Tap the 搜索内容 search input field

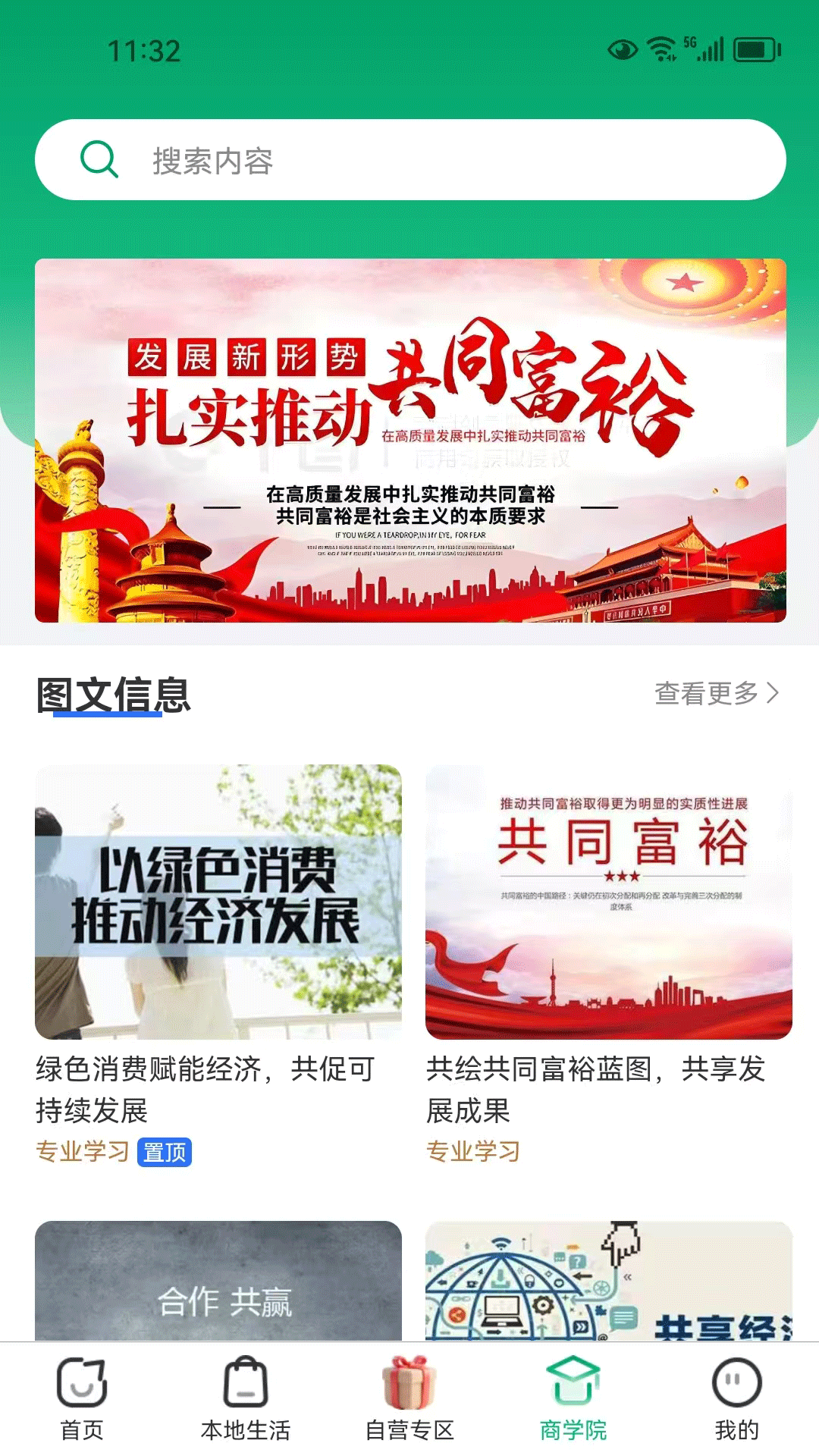click(x=409, y=160)
